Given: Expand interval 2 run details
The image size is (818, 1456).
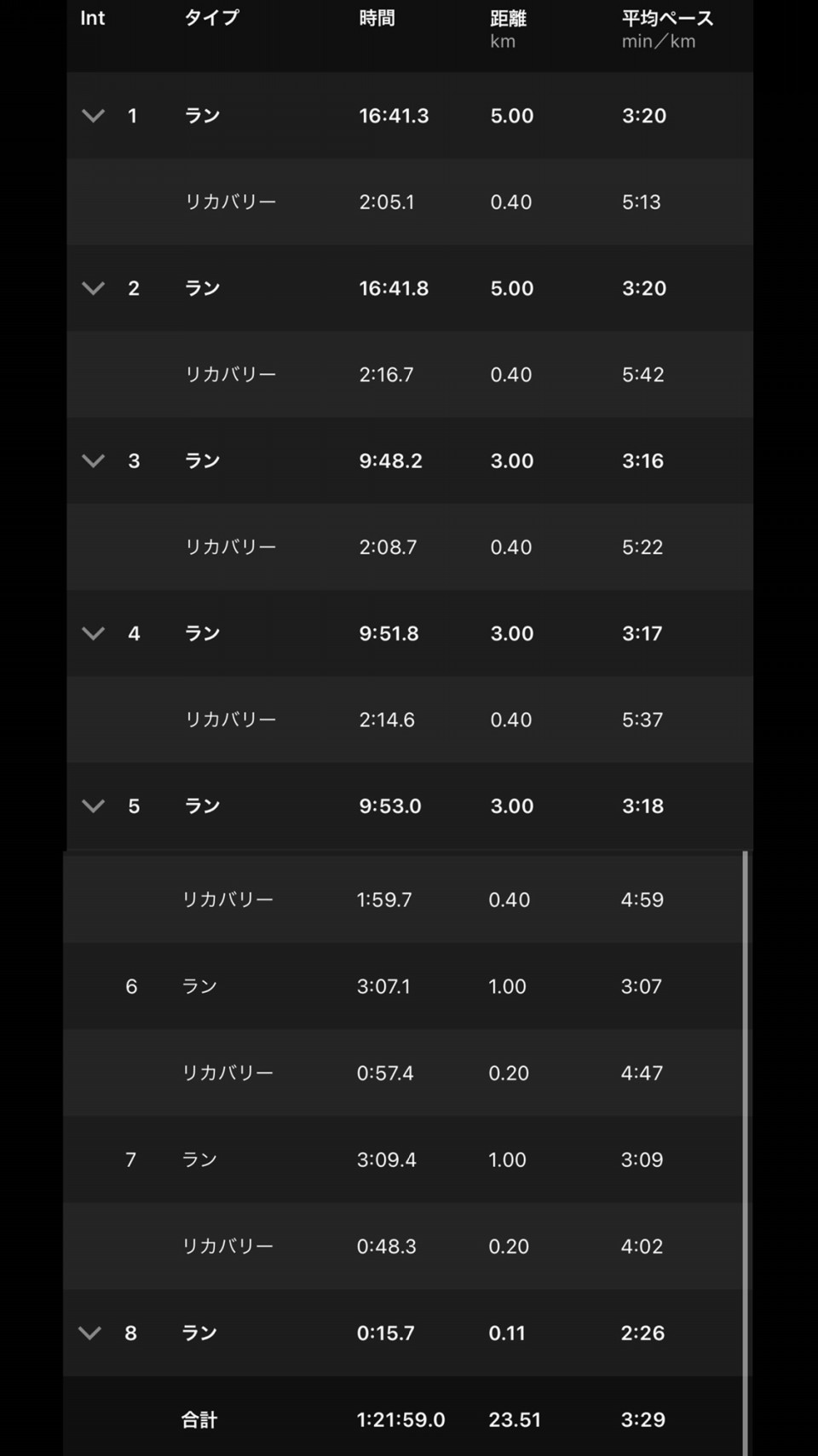Looking at the screenshot, I should [93, 288].
